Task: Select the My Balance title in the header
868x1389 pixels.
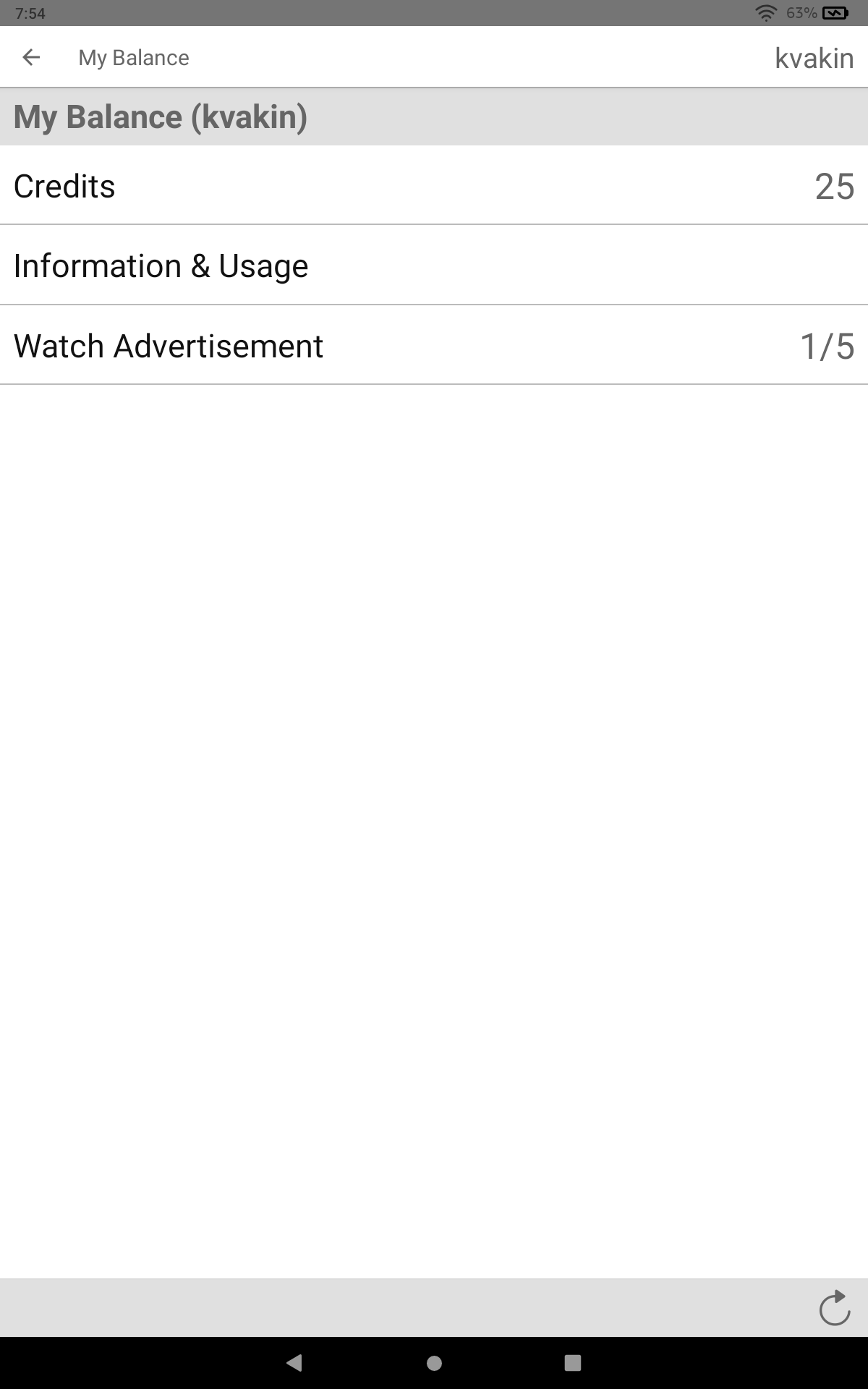Action: coord(133,56)
